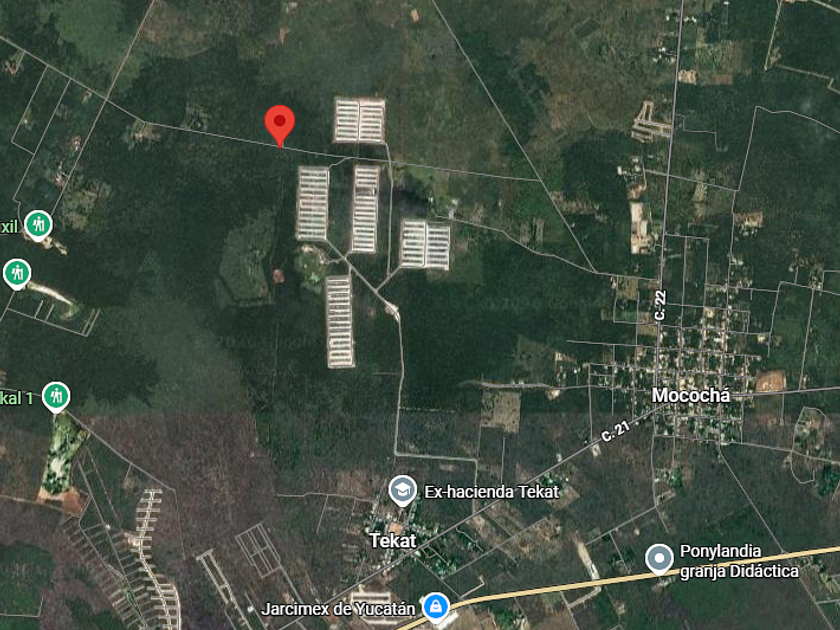Screen dimensions: 840x630
Task: Tap the hiking marker labeled kal 1
Action: (56, 397)
